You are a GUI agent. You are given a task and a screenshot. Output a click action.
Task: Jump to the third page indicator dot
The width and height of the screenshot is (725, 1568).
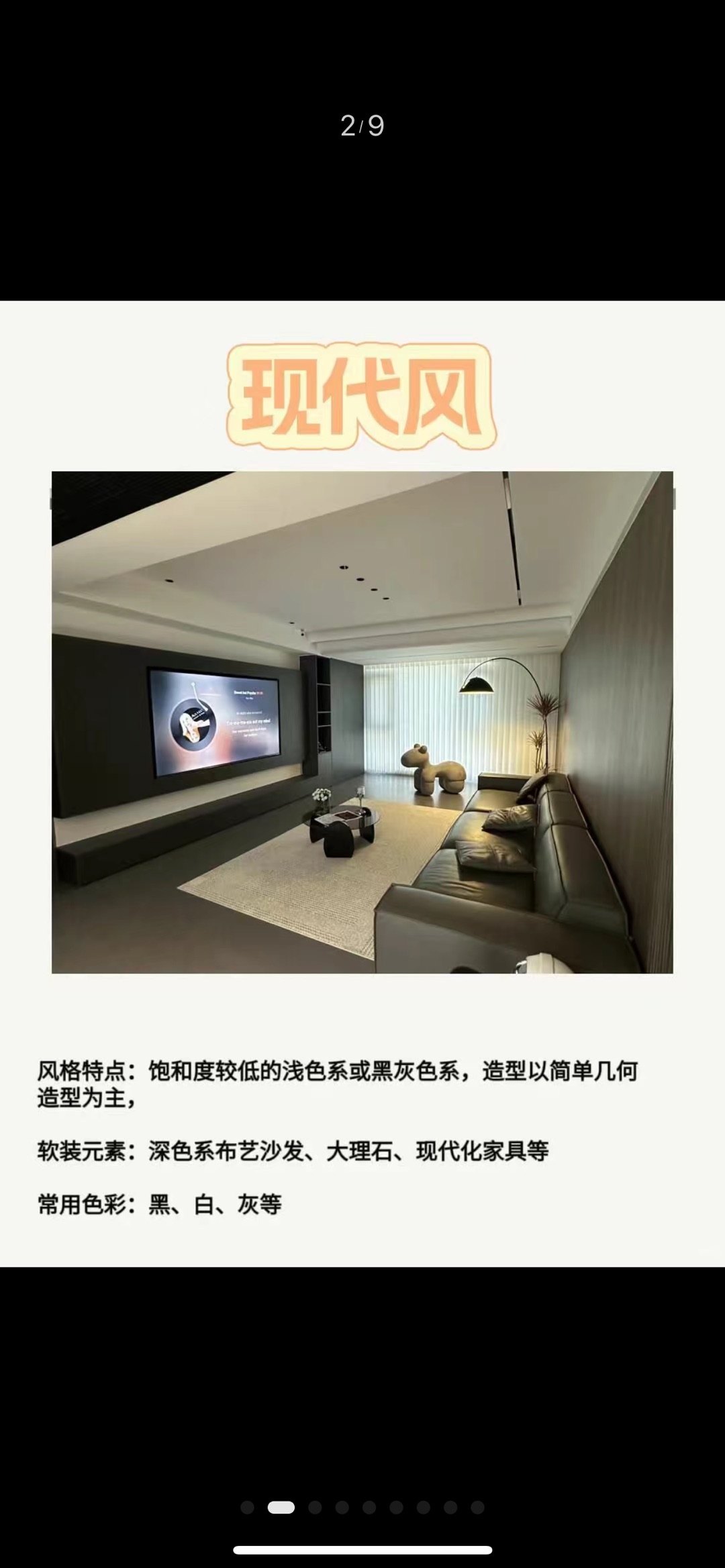[x=315, y=1508]
